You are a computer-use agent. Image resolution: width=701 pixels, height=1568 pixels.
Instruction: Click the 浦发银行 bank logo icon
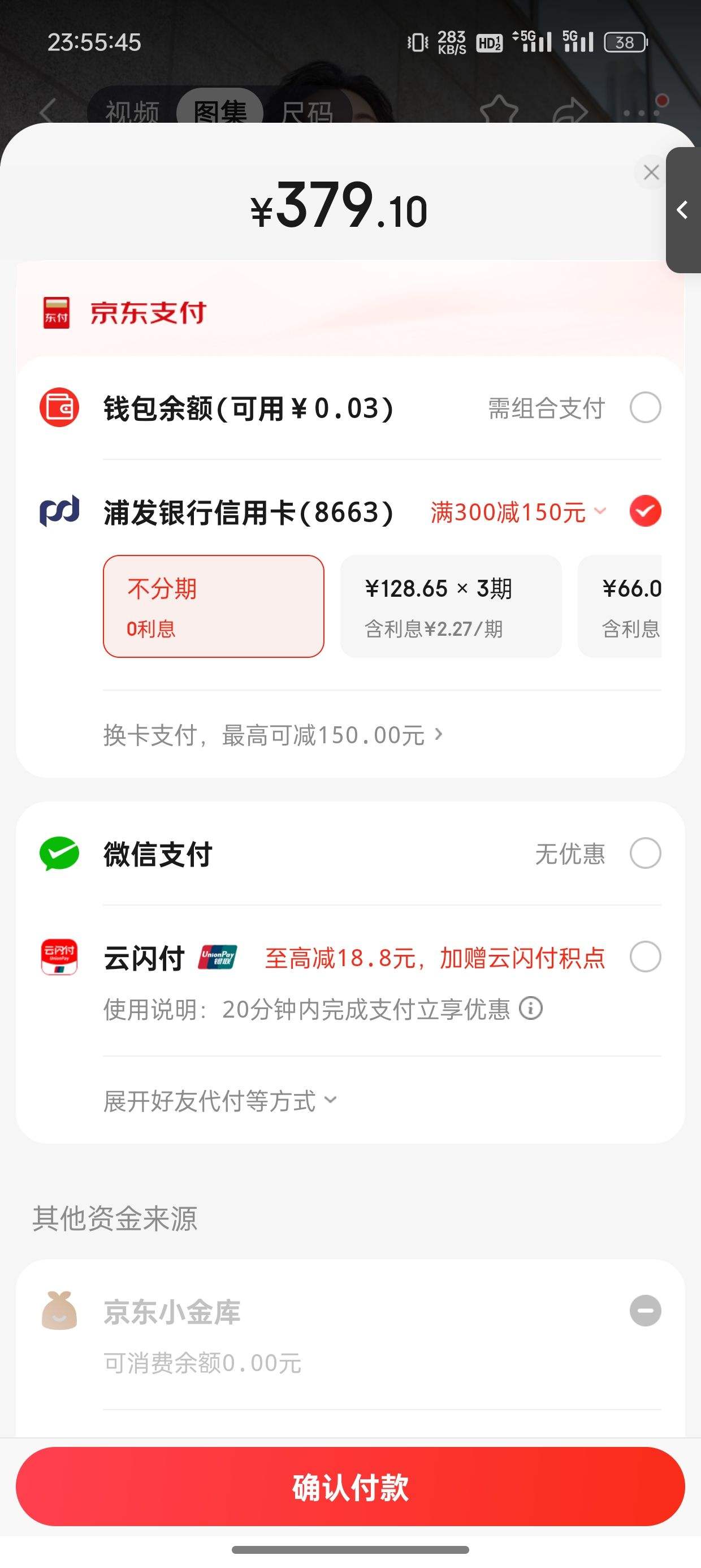coord(59,511)
